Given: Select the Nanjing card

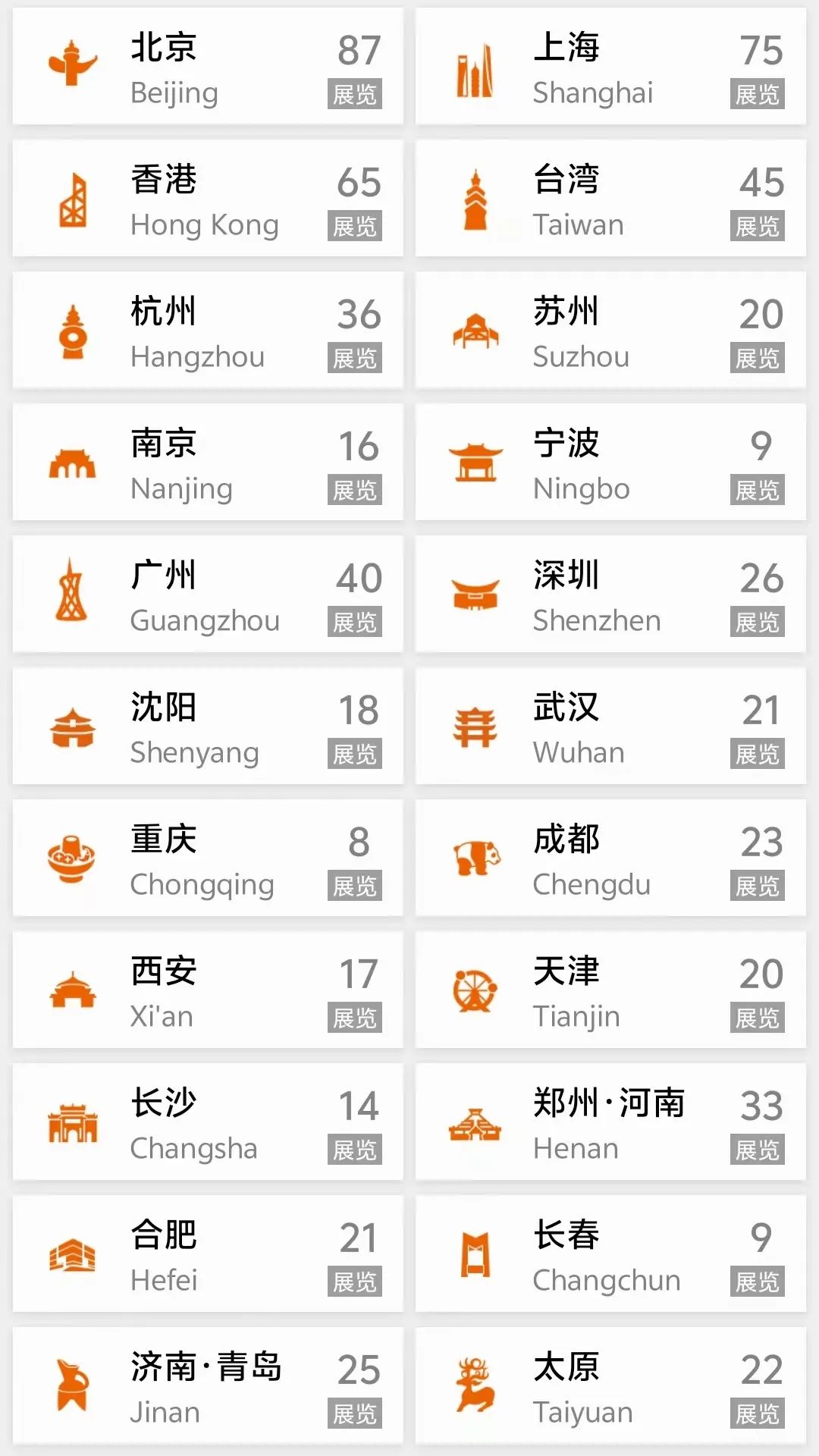Looking at the screenshot, I should (x=208, y=463).
